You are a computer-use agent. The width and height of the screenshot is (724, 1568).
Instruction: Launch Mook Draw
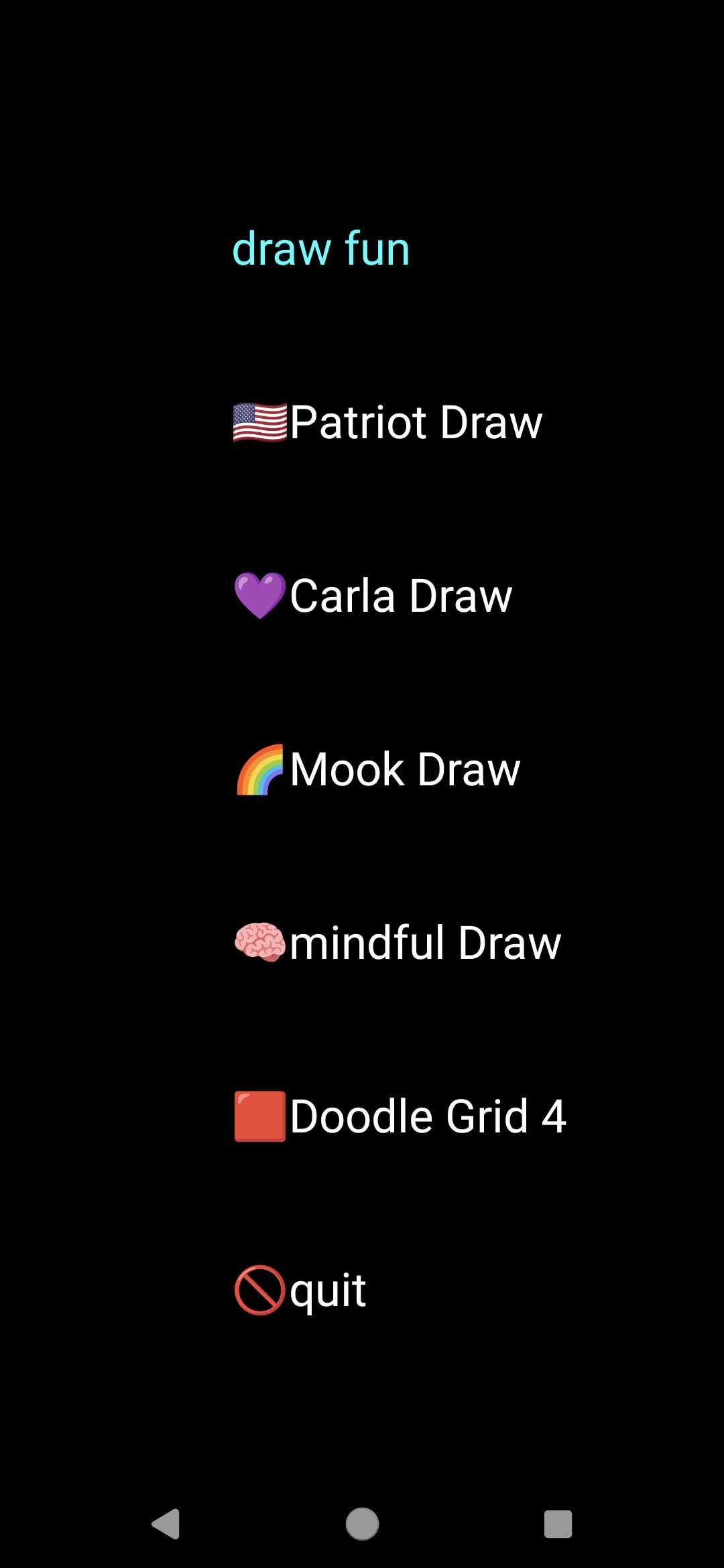(x=377, y=769)
